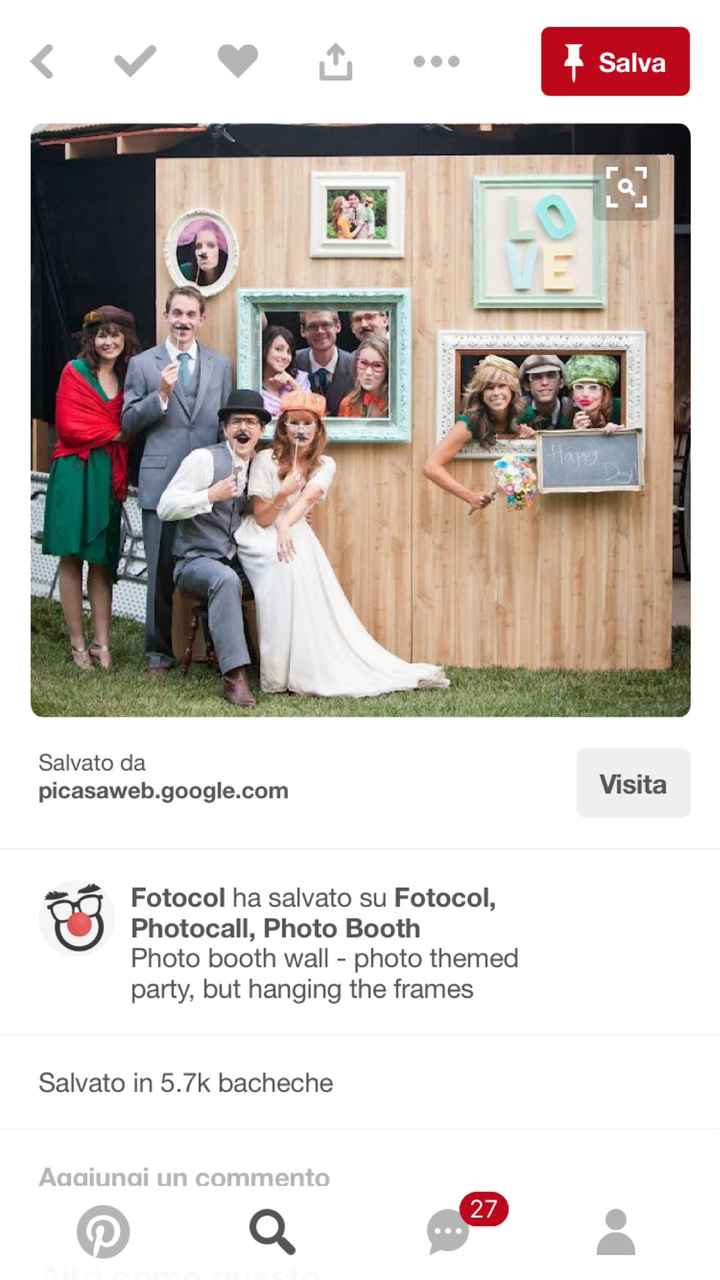This screenshot has height=1280, width=720.
Task: Like this pin with the heart
Action: click(237, 62)
